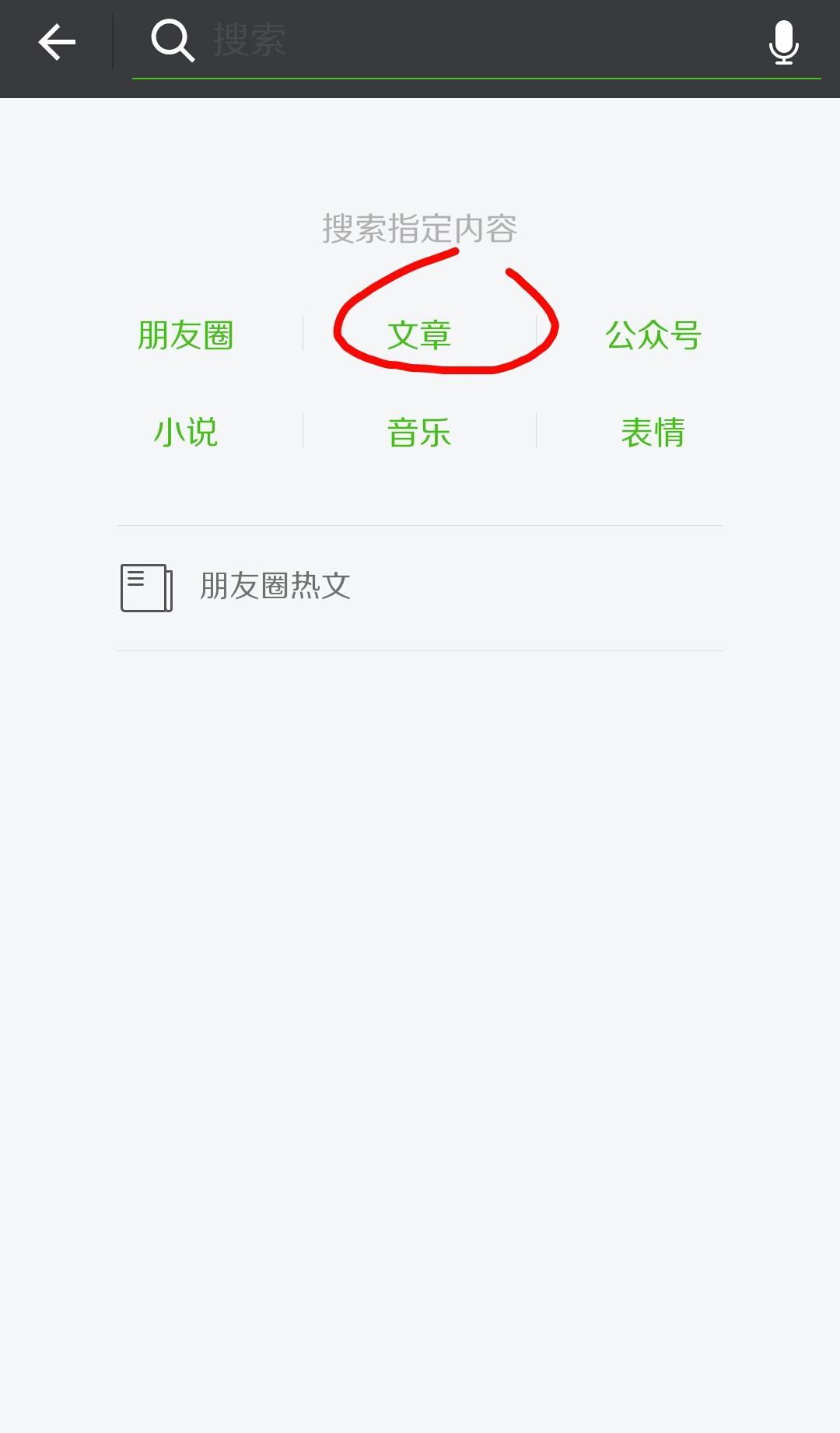Tap the back arrow to exit search

pyautogui.click(x=56, y=43)
